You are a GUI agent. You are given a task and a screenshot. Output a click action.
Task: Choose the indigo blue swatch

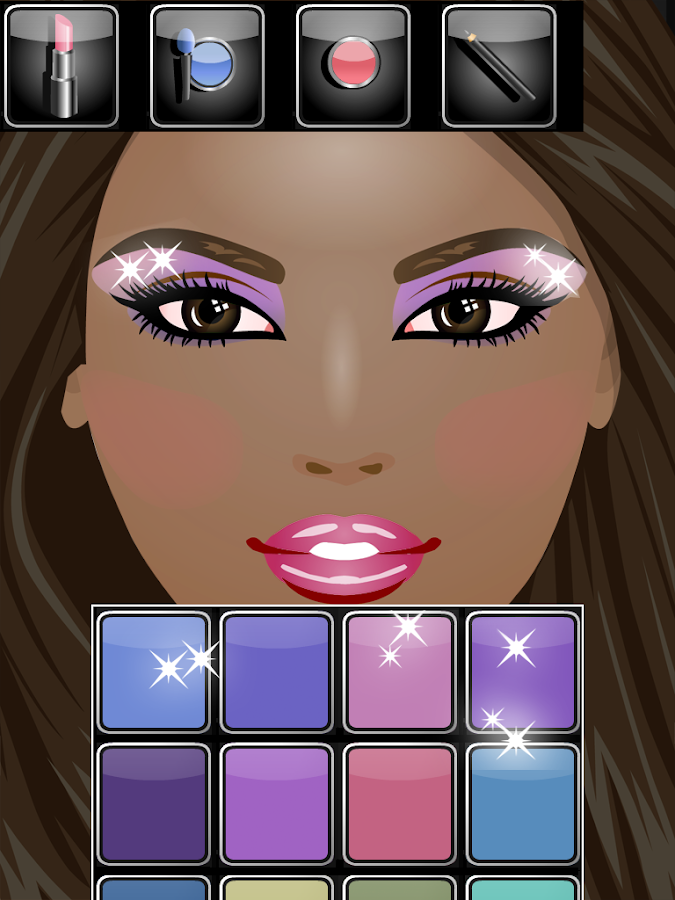[x=276, y=672]
